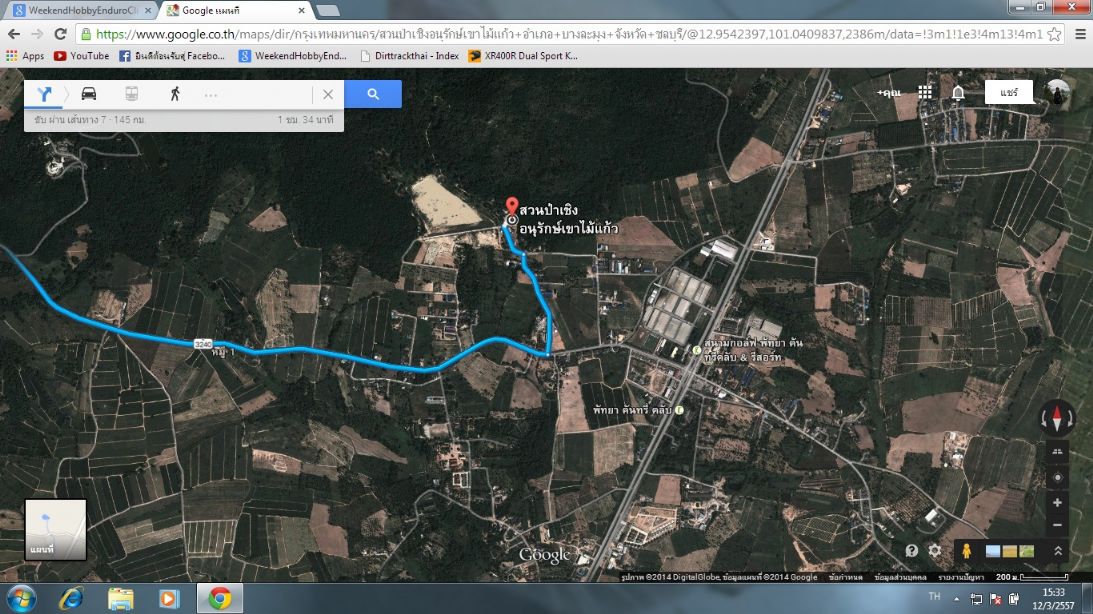Zoom in on the map

[1058, 502]
